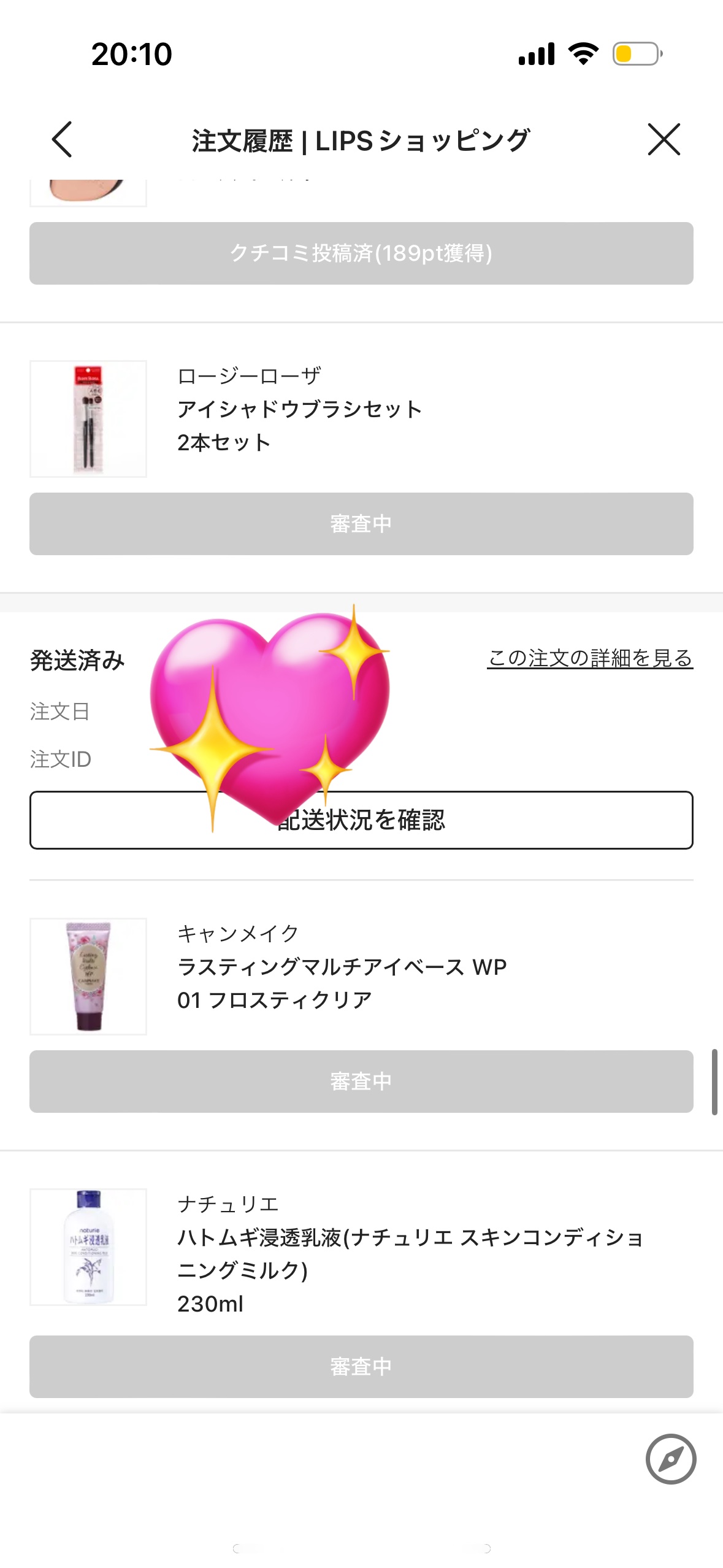
Task: Tap the クチコミ投稿済(189pt獲得) button
Action: [x=361, y=253]
